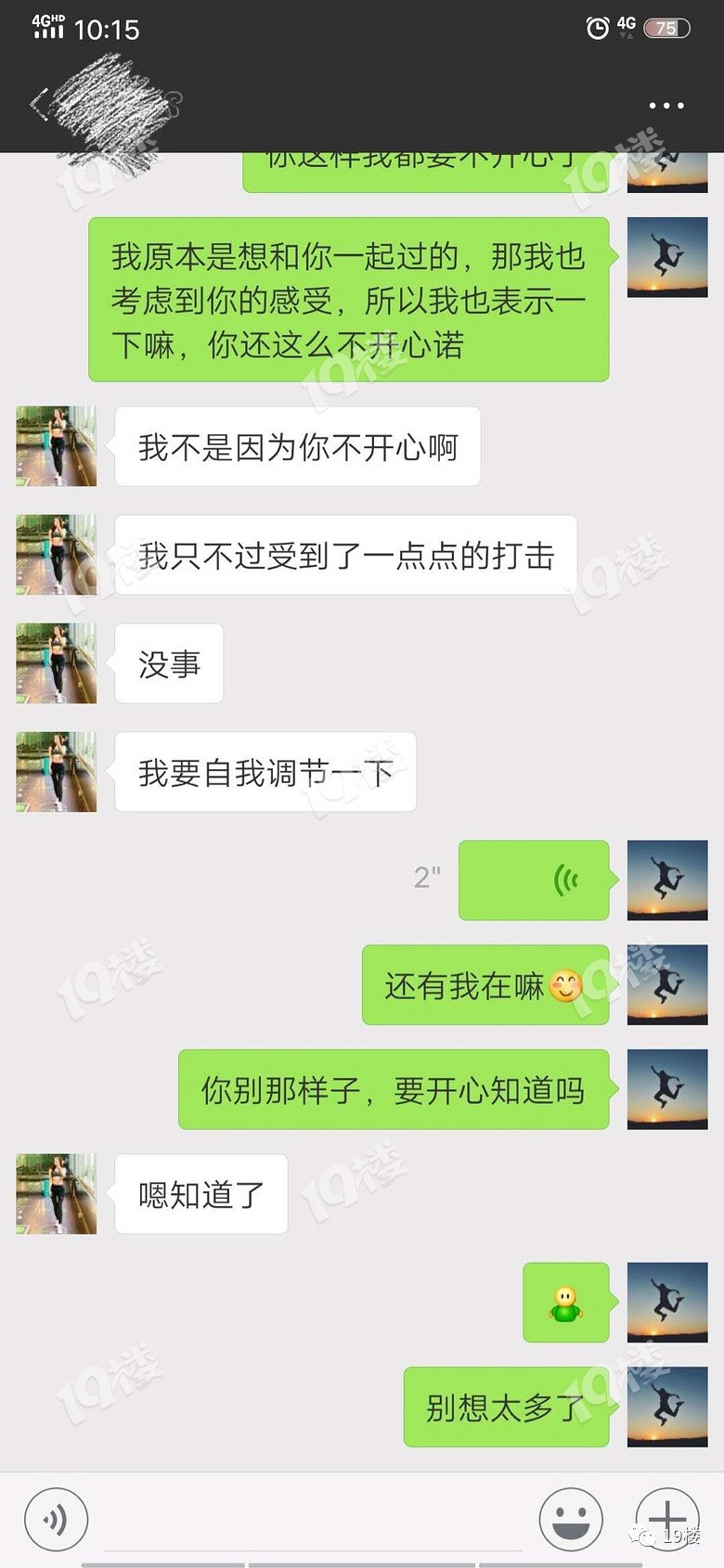View own profile avatar beside "别想太多了"
724x1568 pixels.
(667, 1407)
